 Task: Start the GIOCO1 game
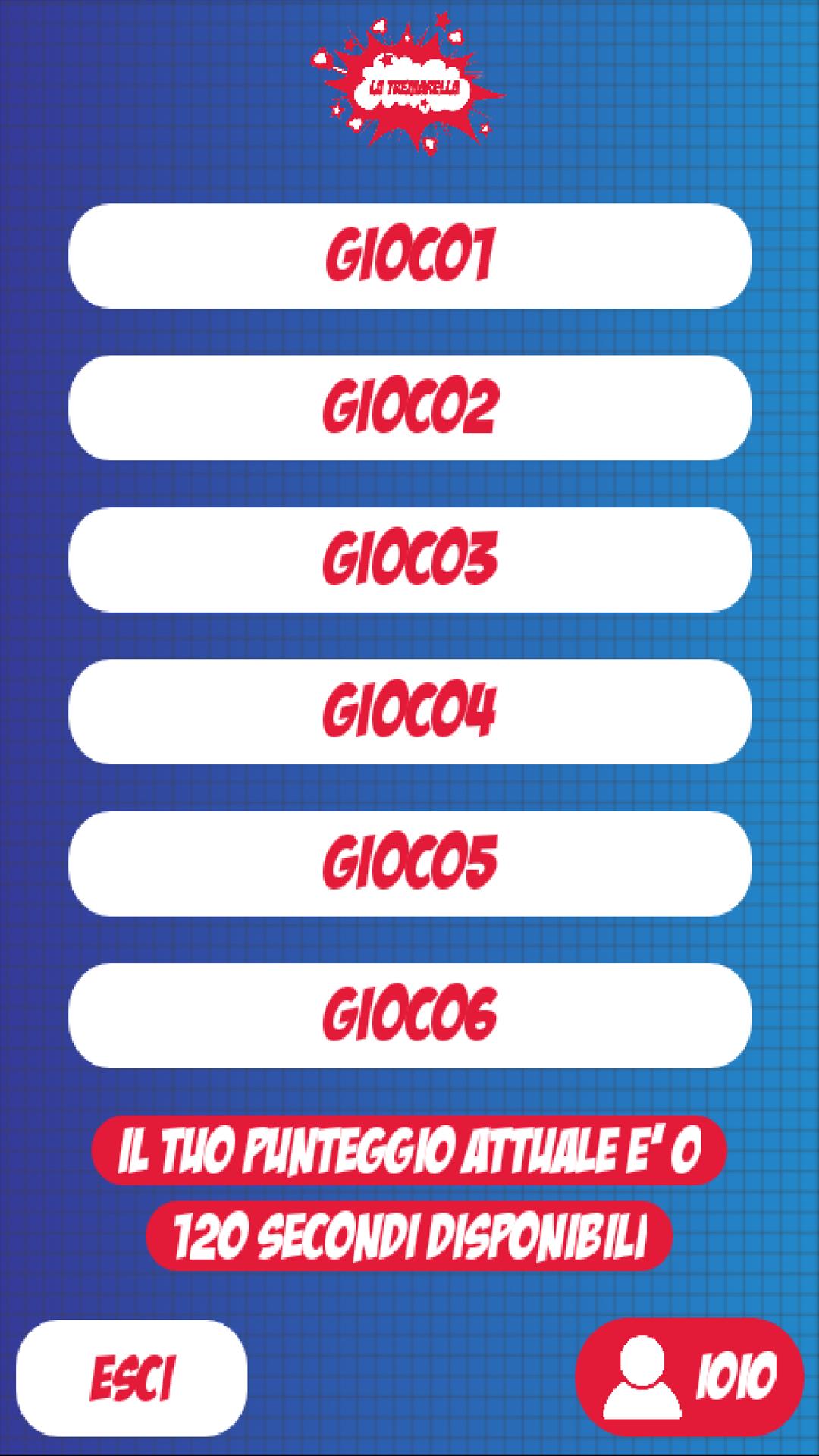pyautogui.click(x=409, y=256)
